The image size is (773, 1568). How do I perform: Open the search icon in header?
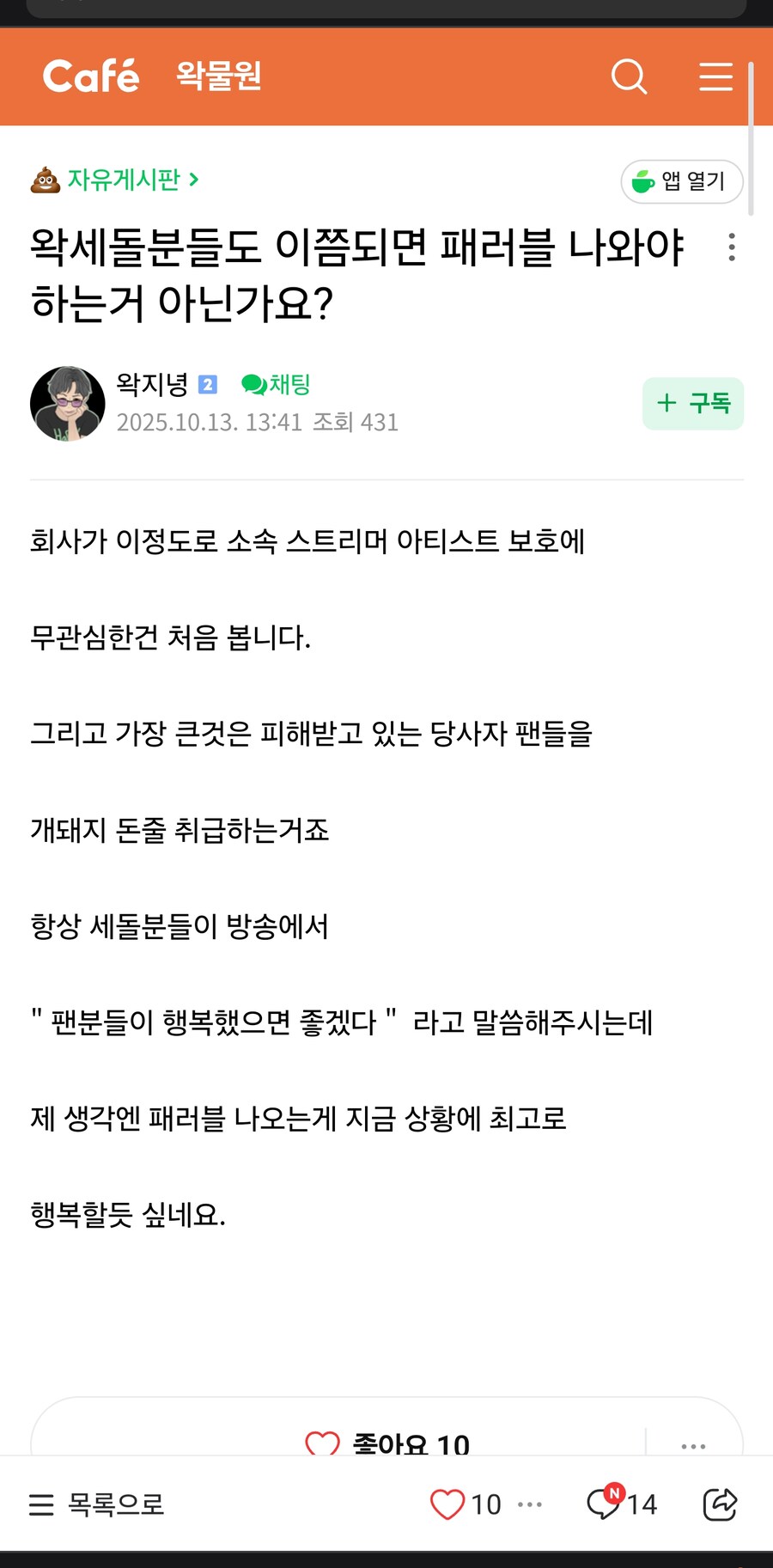[629, 76]
